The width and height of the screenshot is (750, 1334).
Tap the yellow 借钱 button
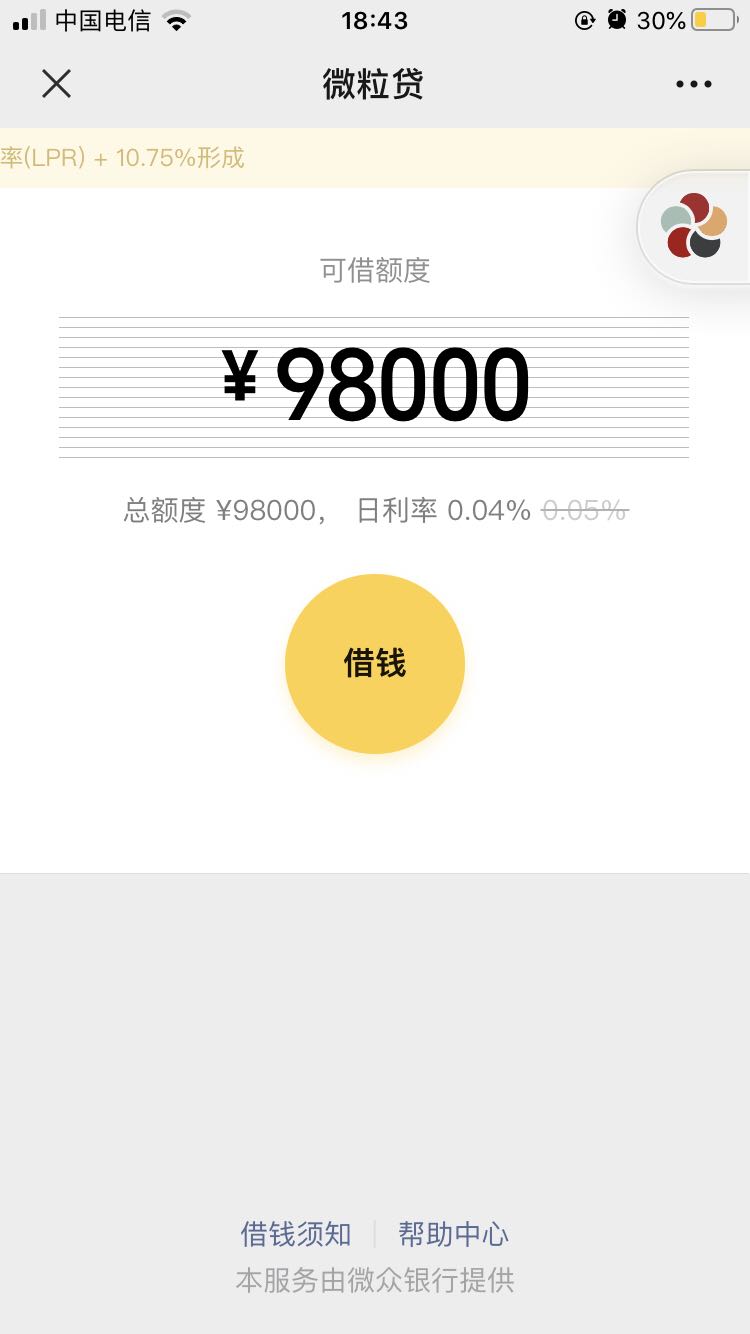tap(374, 663)
